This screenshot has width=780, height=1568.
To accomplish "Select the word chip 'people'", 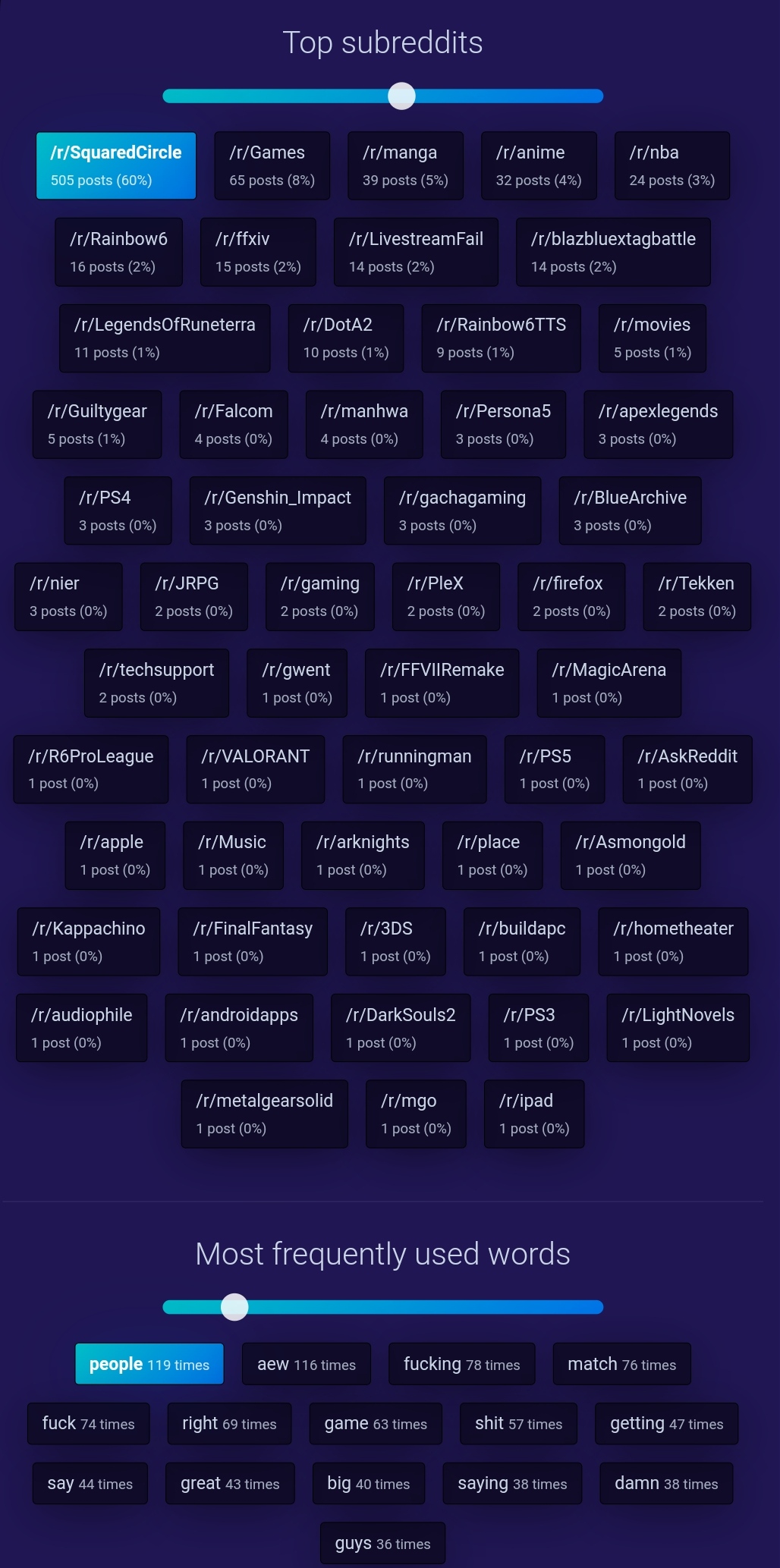I will (149, 1364).
